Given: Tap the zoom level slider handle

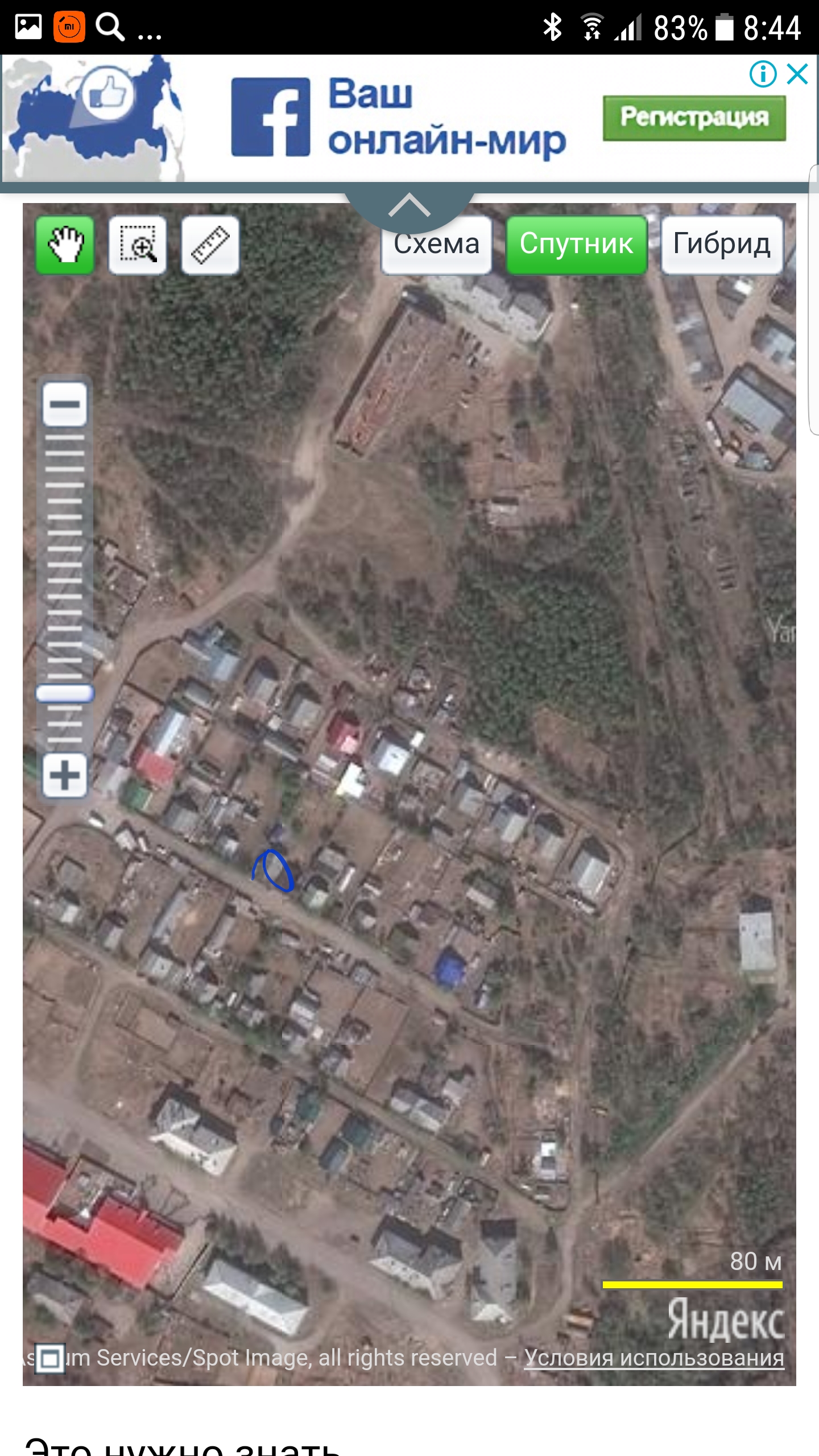Looking at the screenshot, I should (x=65, y=693).
